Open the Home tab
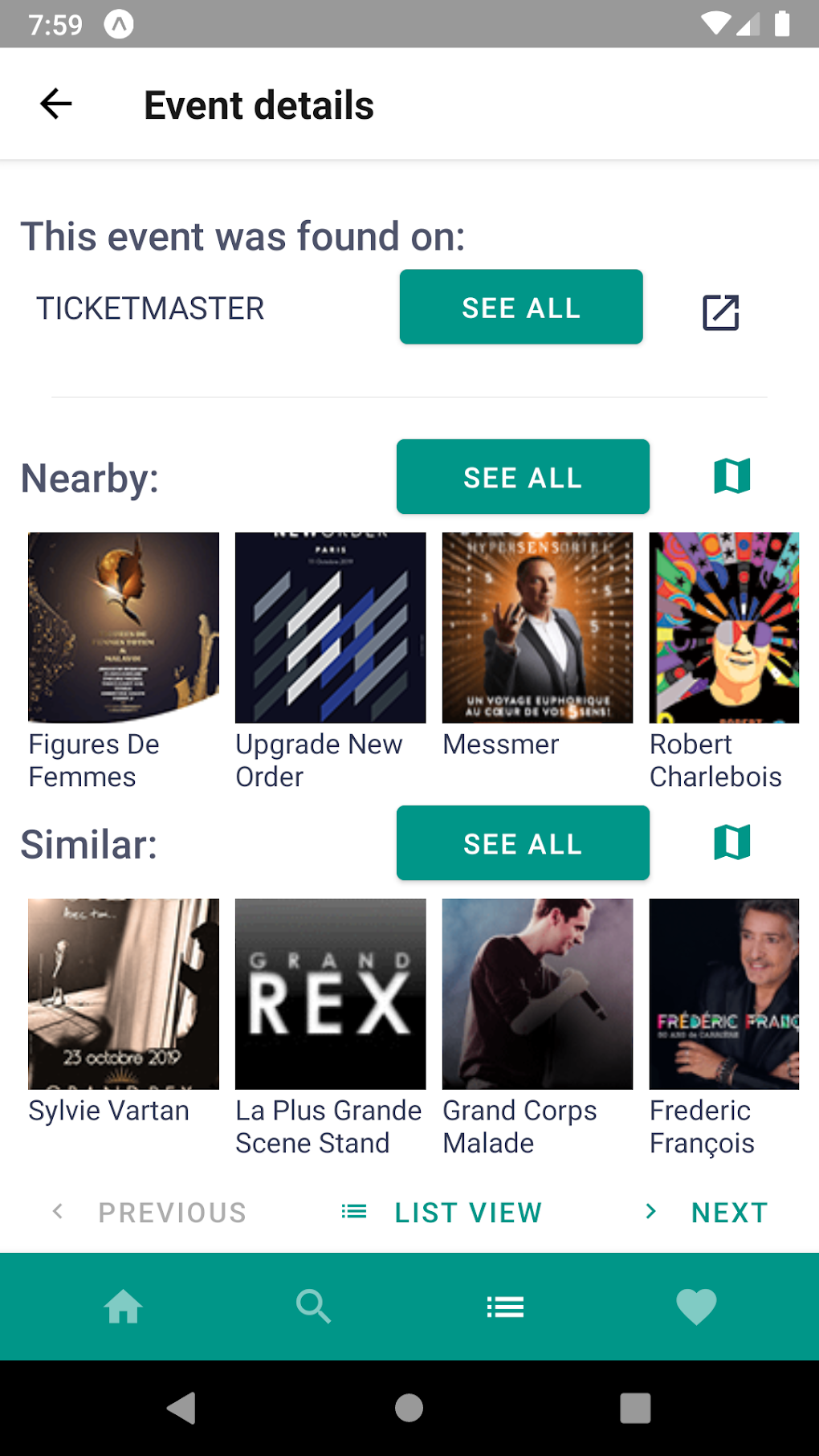 tap(124, 1307)
